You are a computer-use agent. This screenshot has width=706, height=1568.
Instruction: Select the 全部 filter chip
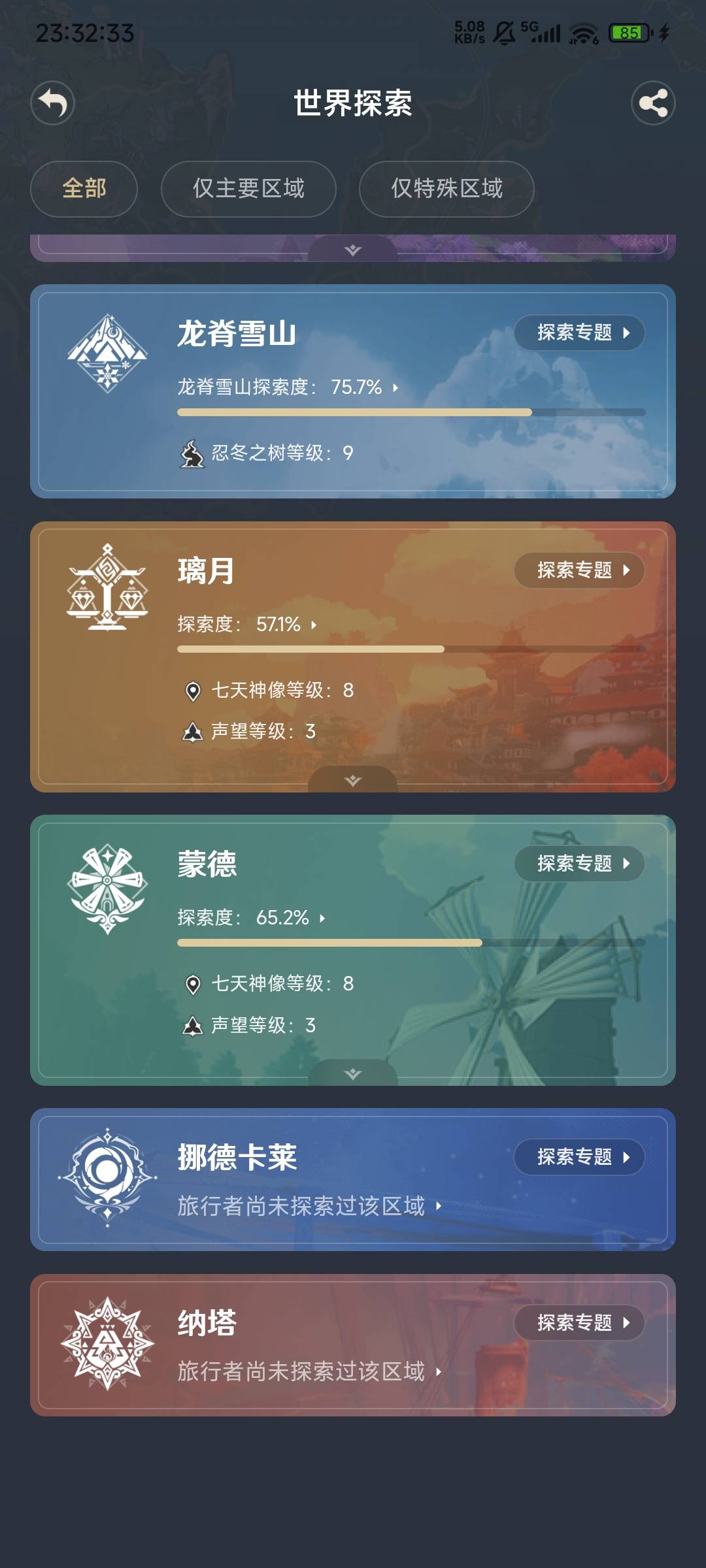84,189
